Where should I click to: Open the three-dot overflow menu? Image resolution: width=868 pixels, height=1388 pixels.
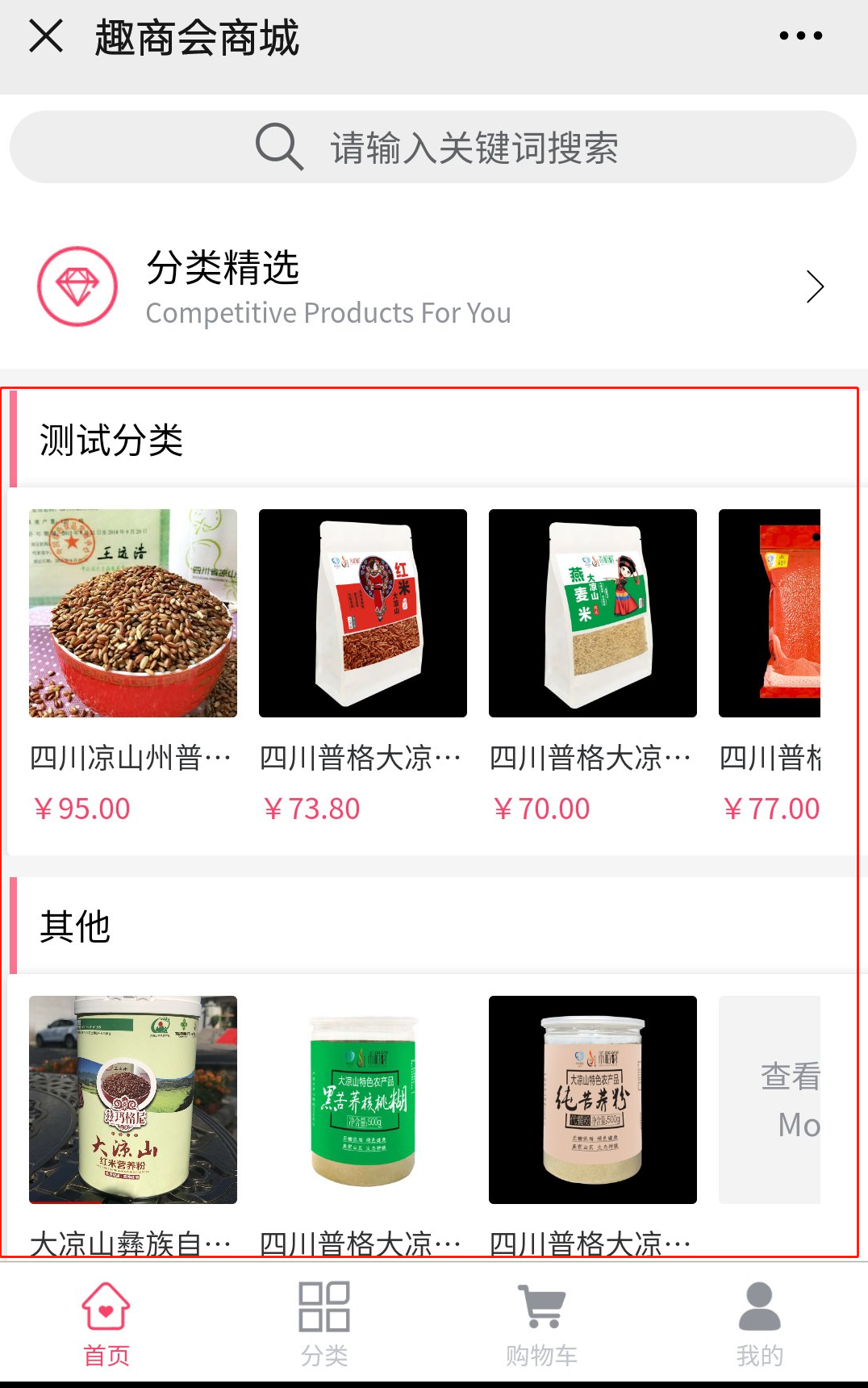click(x=800, y=36)
